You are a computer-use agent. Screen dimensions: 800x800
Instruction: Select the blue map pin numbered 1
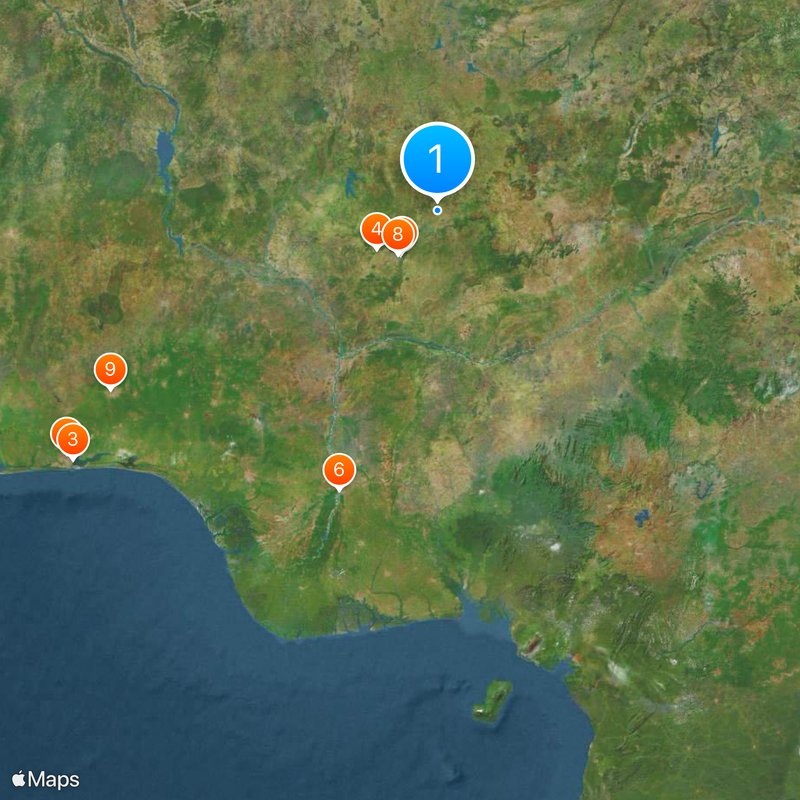(x=437, y=158)
